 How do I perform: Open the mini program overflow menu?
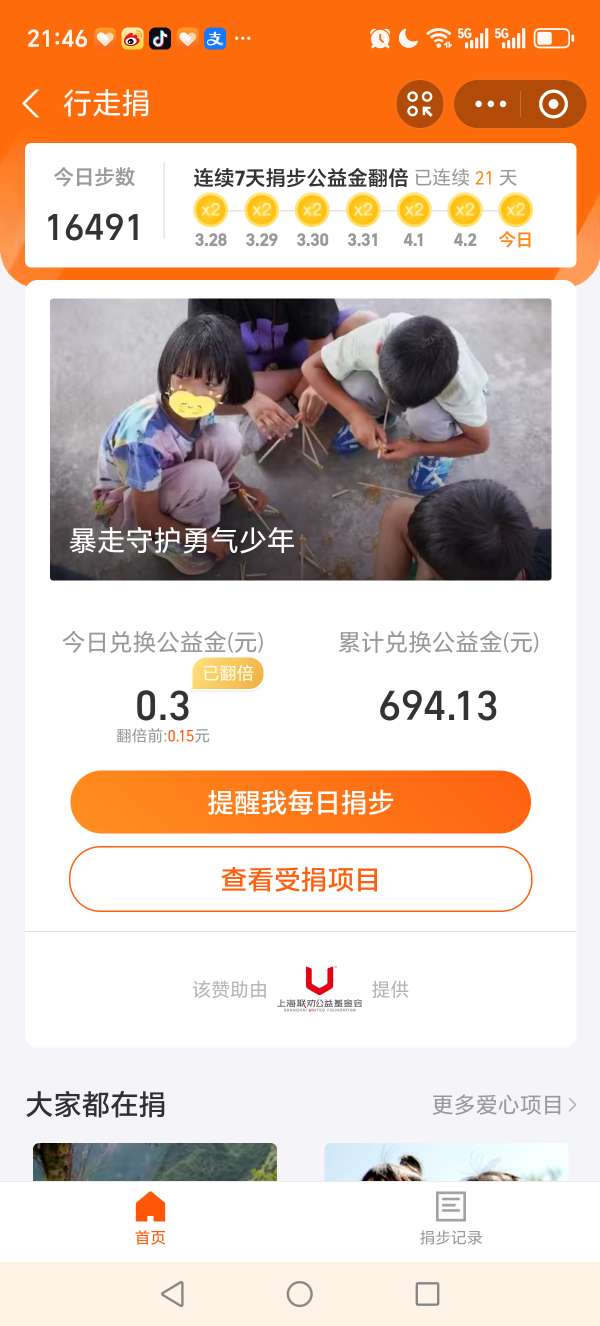pos(490,104)
